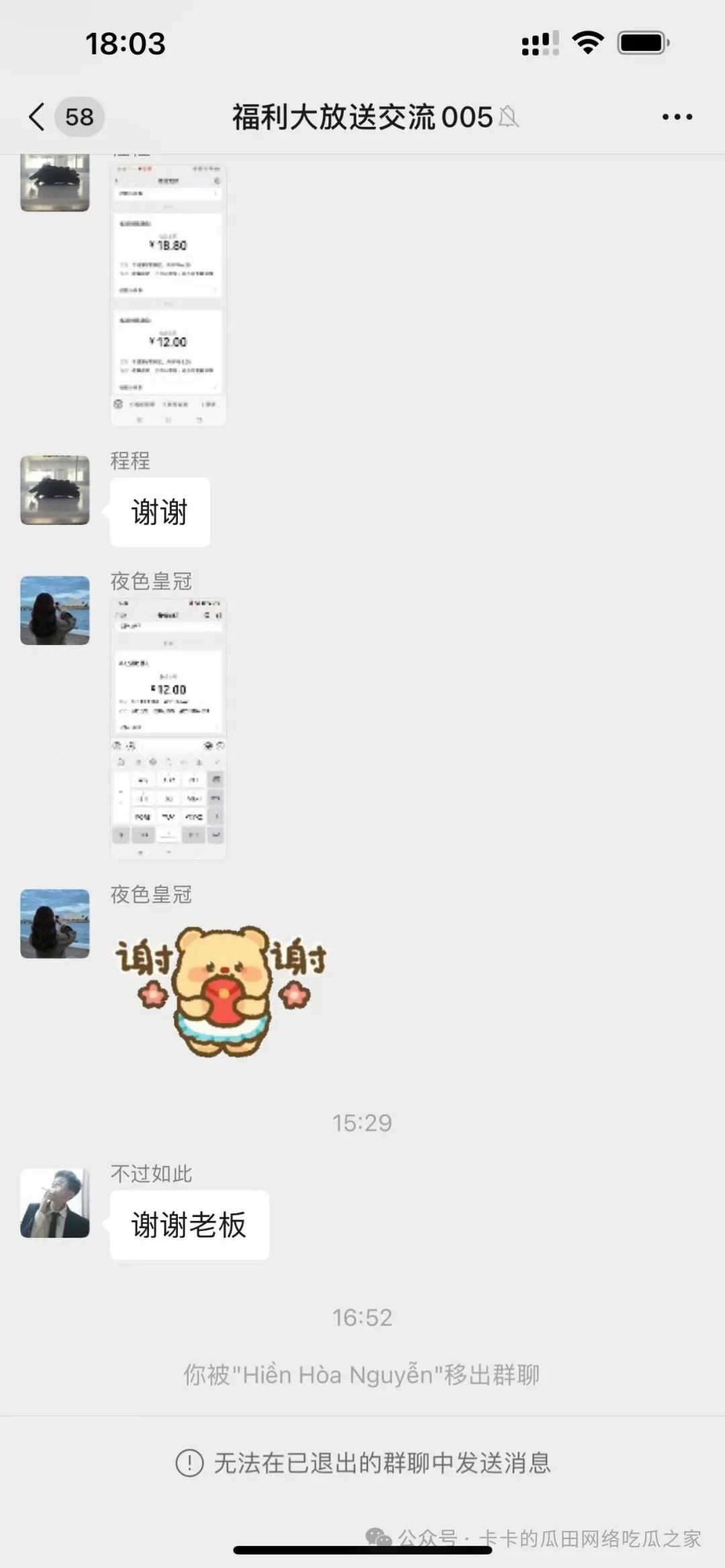The image size is (725, 1568).
Task: Tap 夜色皇冠's avatar next to bear sticker
Action: pos(55,924)
